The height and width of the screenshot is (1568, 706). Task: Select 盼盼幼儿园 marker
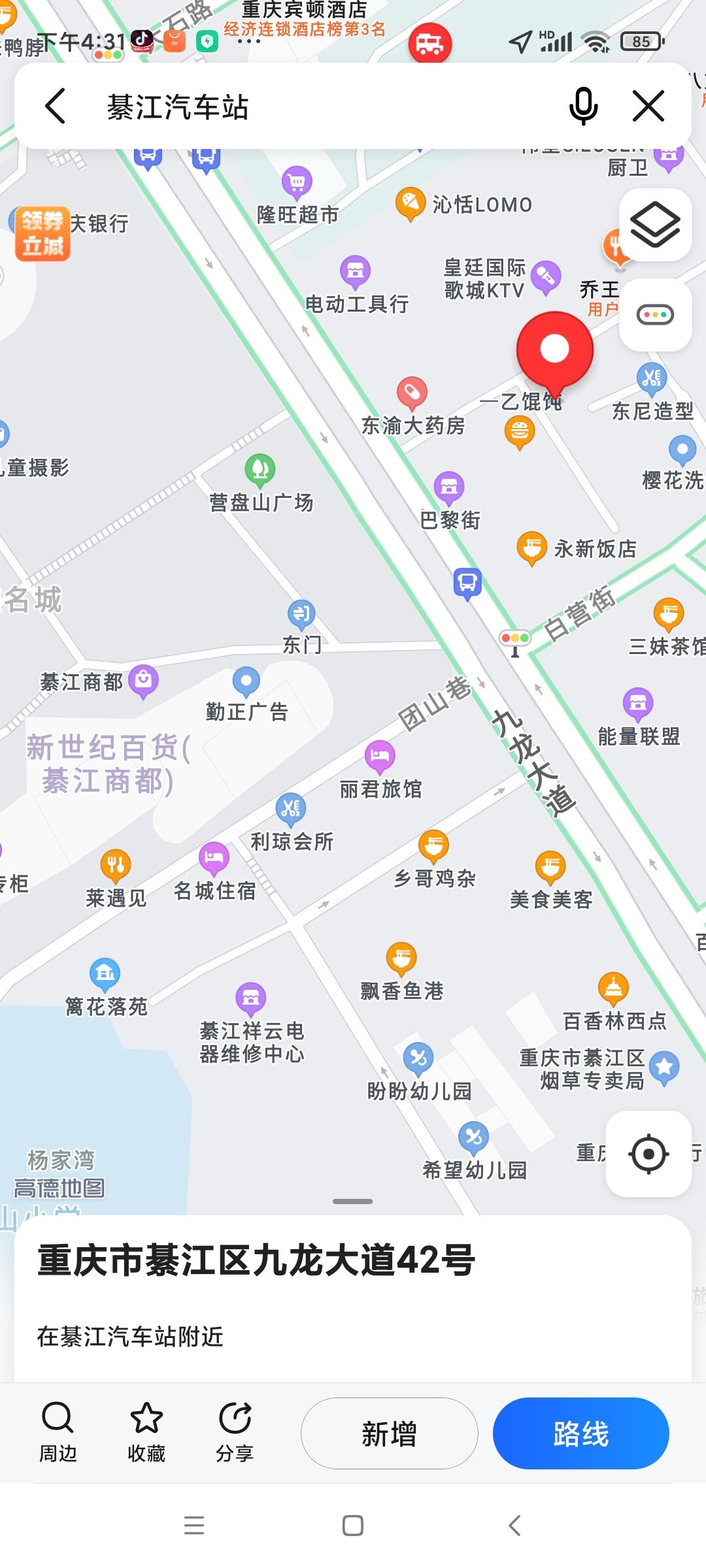418,1059
